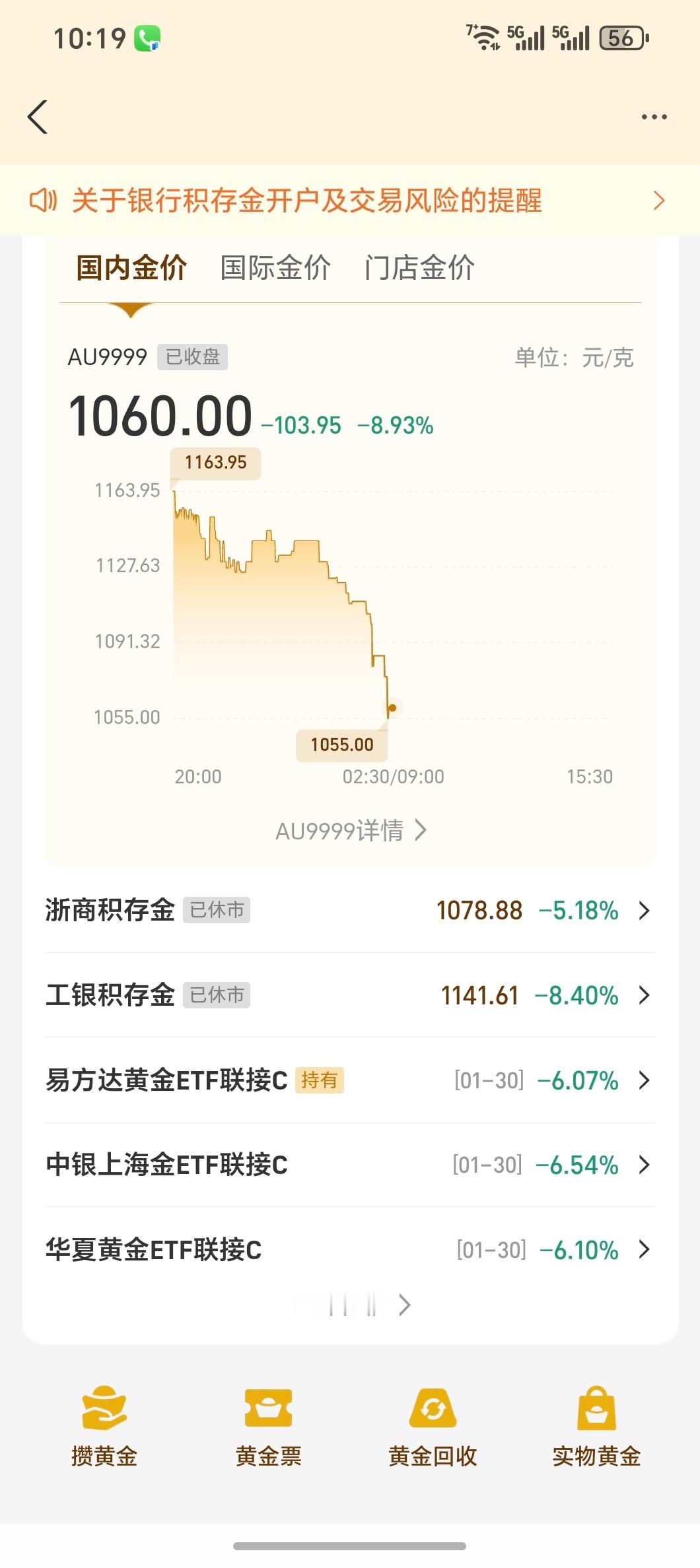Open 华夏黄金ETF联接C details
The height and width of the screenshot is (1568, 700).
[x=350, y=1251]
